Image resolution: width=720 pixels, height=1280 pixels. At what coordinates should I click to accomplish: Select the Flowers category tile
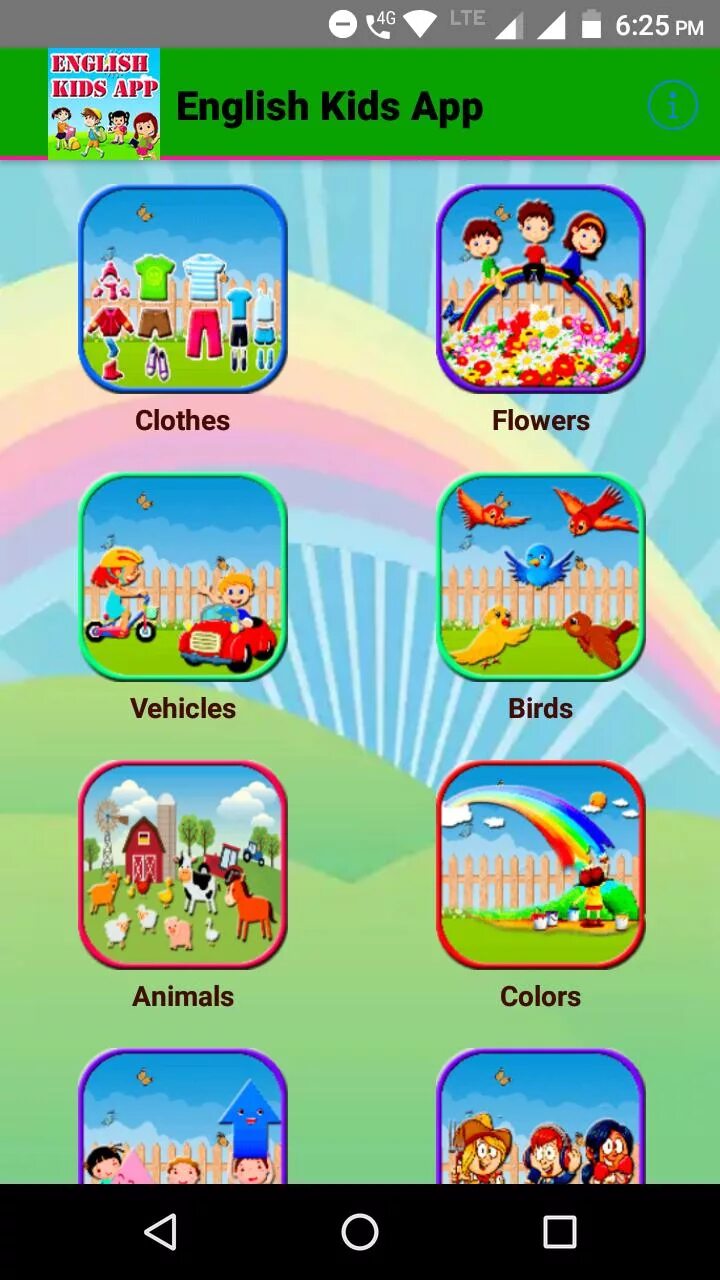tap(540, 288)
